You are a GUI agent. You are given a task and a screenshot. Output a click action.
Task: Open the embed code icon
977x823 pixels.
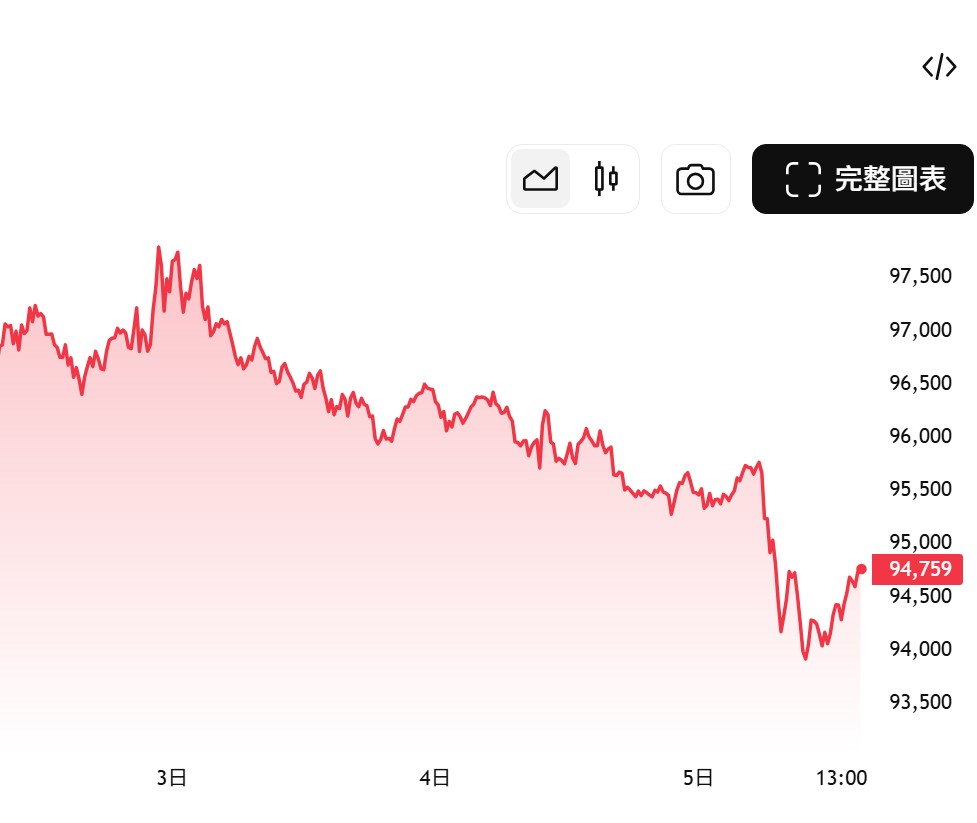point(938,67)
